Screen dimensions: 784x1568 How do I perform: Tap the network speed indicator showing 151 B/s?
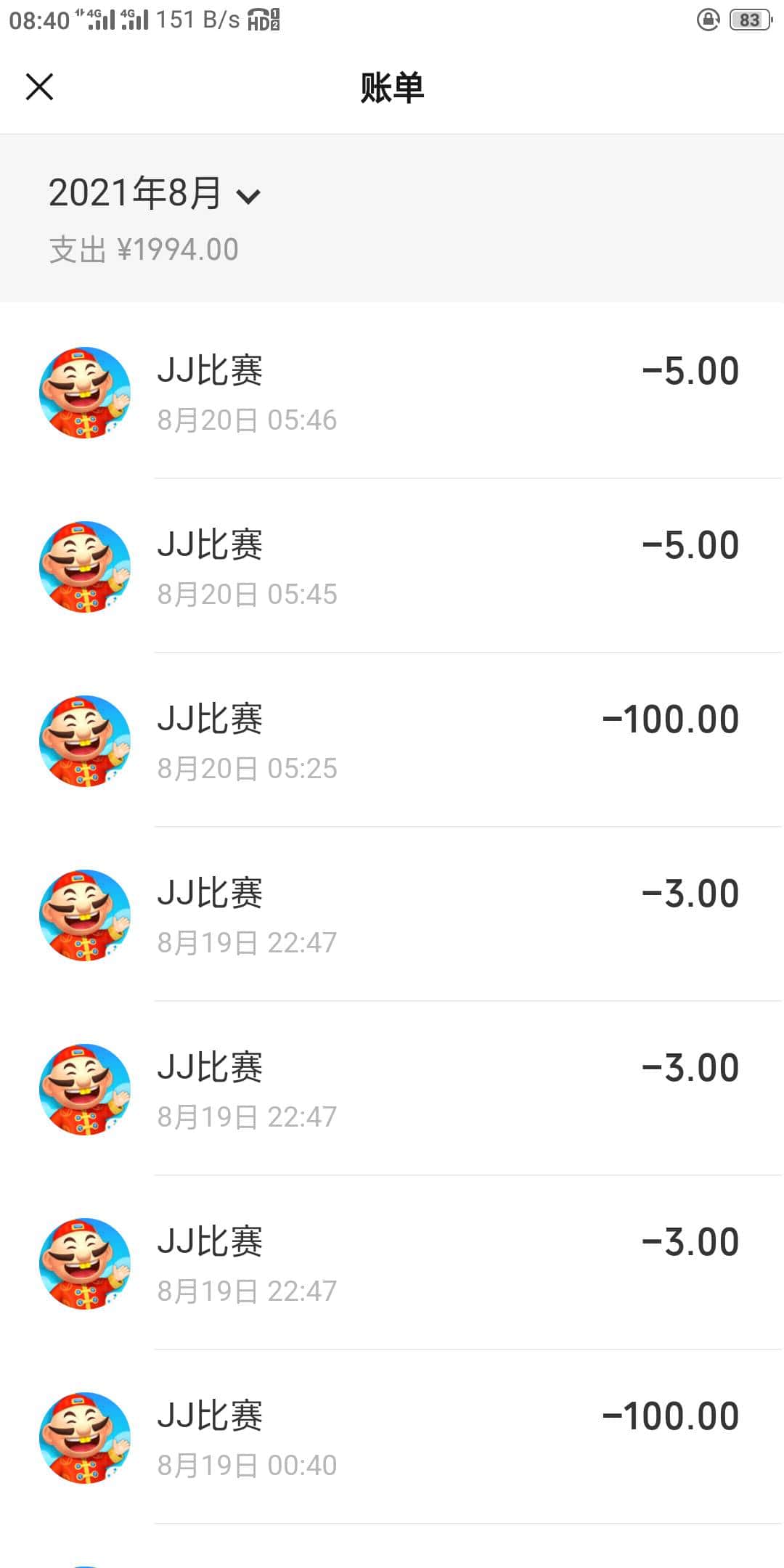pyautogui.click(x=197, y=19)
